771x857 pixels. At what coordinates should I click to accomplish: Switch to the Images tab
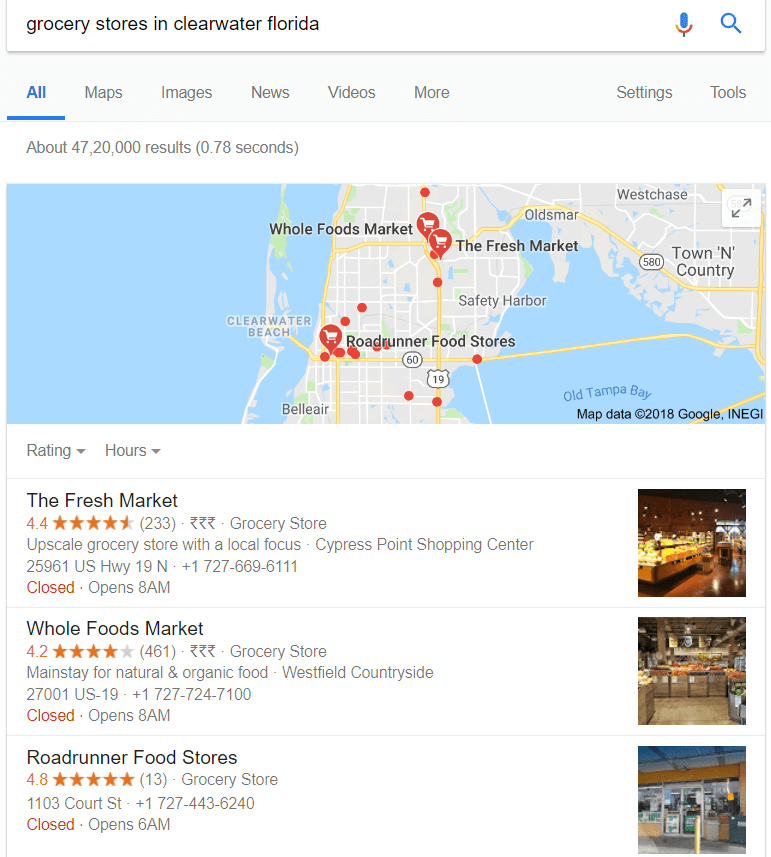point(186,92)
